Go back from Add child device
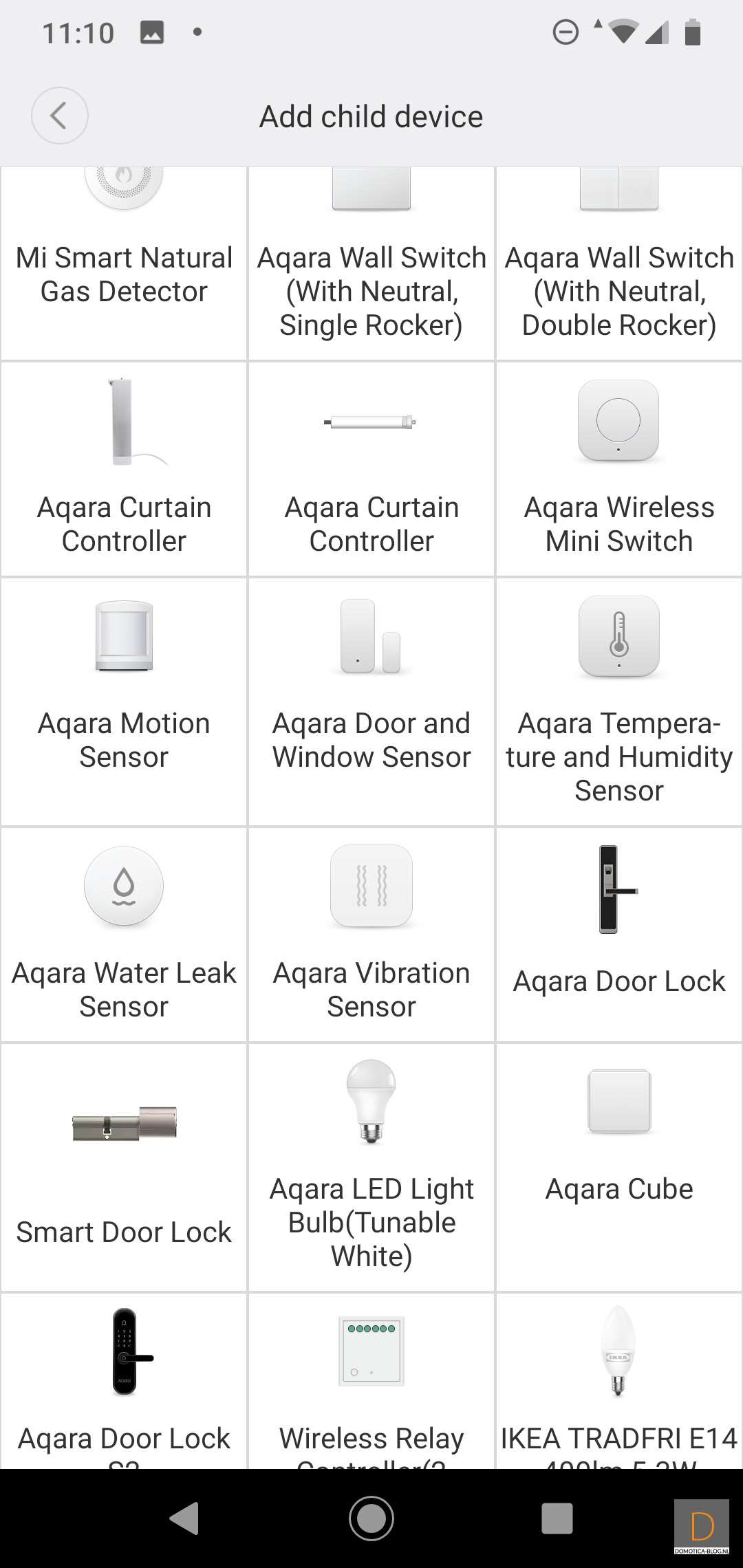Viewport: 743px width, 1568px height. coord(60,116)
